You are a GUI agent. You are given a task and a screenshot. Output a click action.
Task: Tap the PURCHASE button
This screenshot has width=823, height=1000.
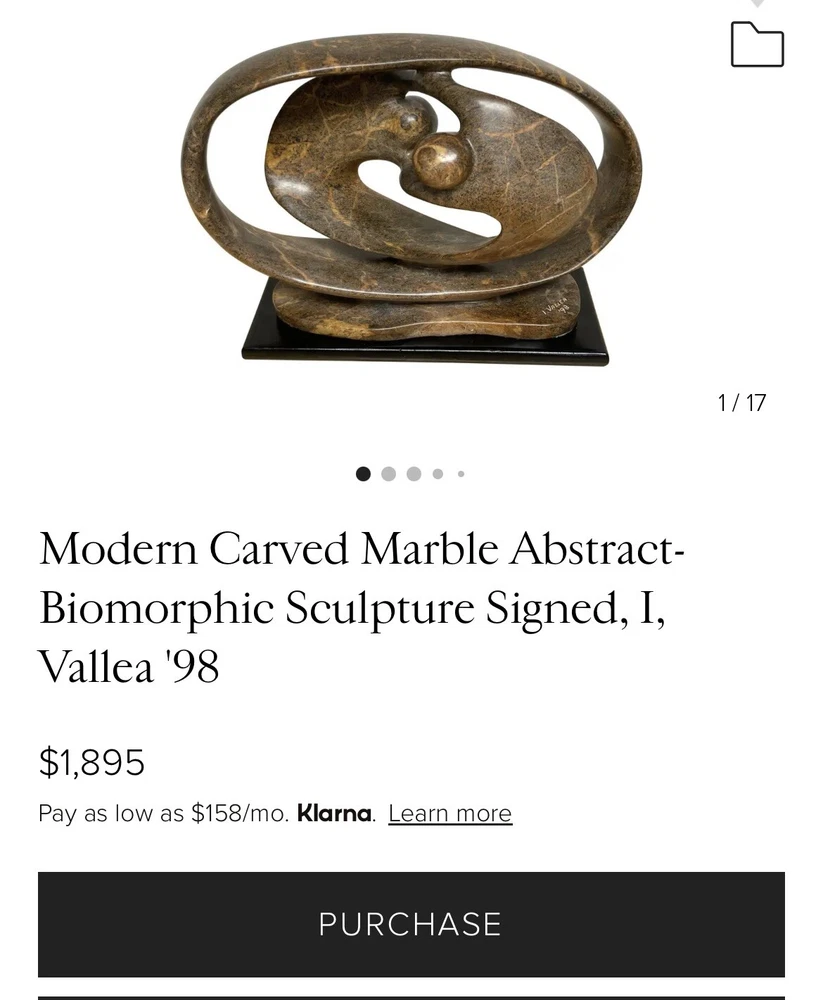[x=411, y=924]
